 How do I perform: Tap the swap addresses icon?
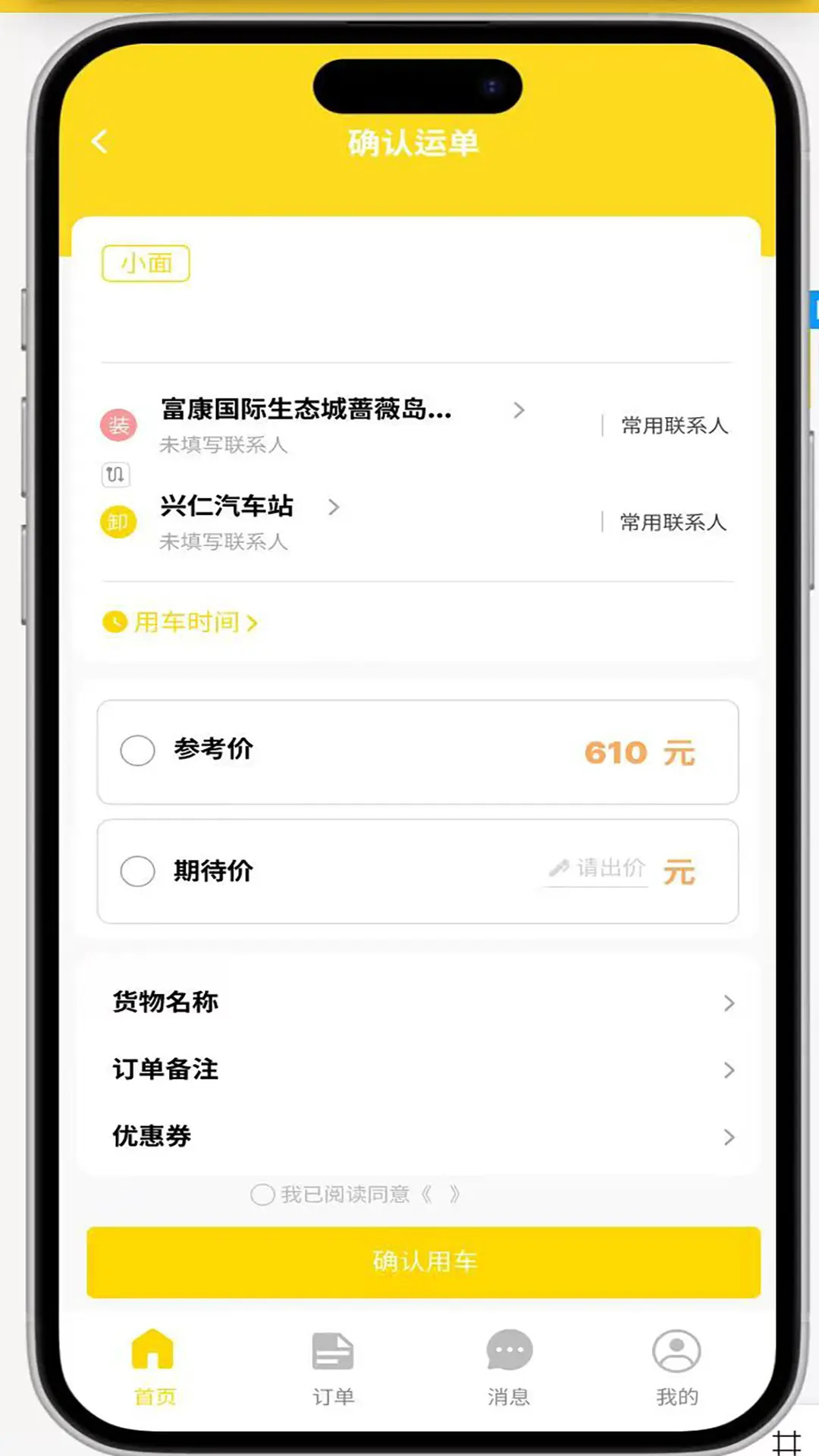point(115,475)
